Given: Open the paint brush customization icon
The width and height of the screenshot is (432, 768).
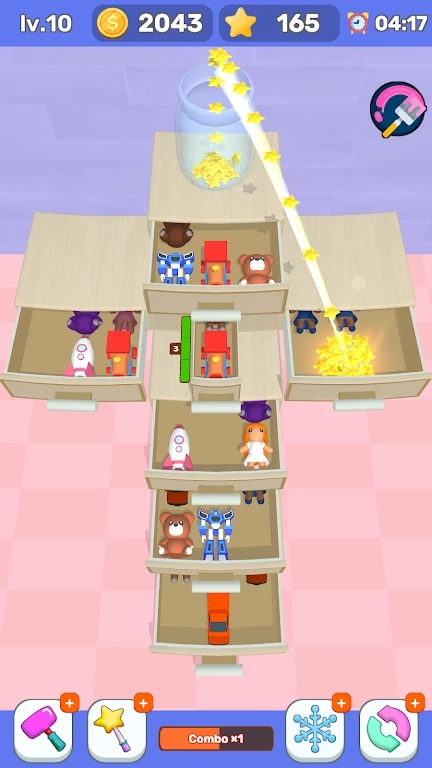Looking at the screenshot, I should (x=398, y=110).
